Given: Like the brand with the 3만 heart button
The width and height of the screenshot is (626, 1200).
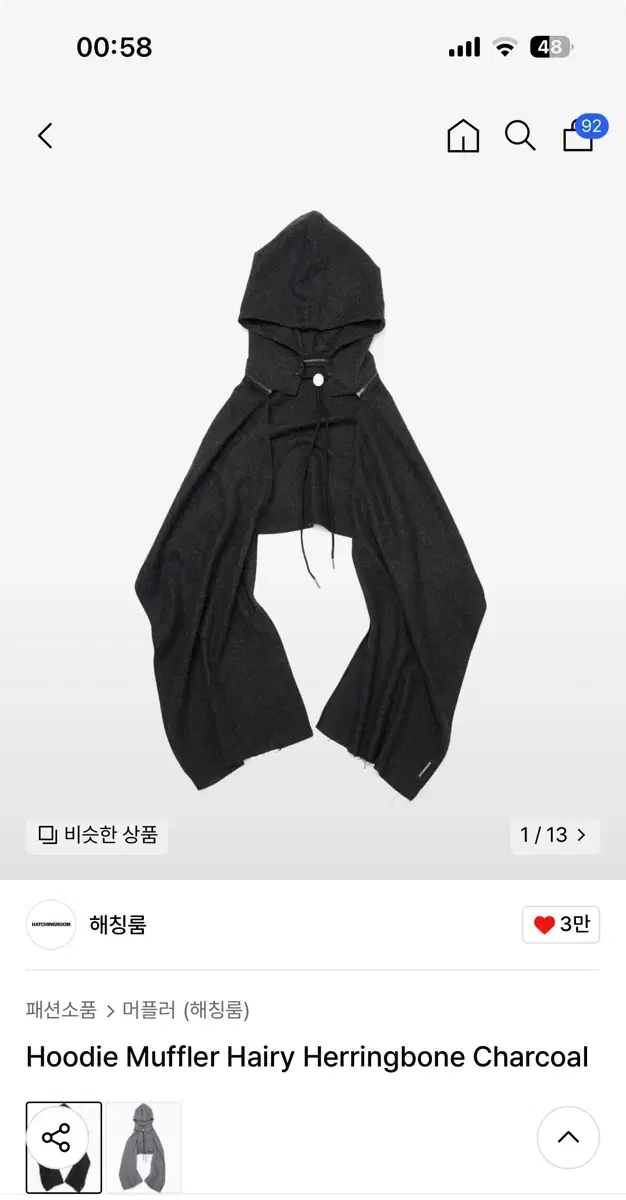Looking at the screenshot, I should tap(560, 925).
